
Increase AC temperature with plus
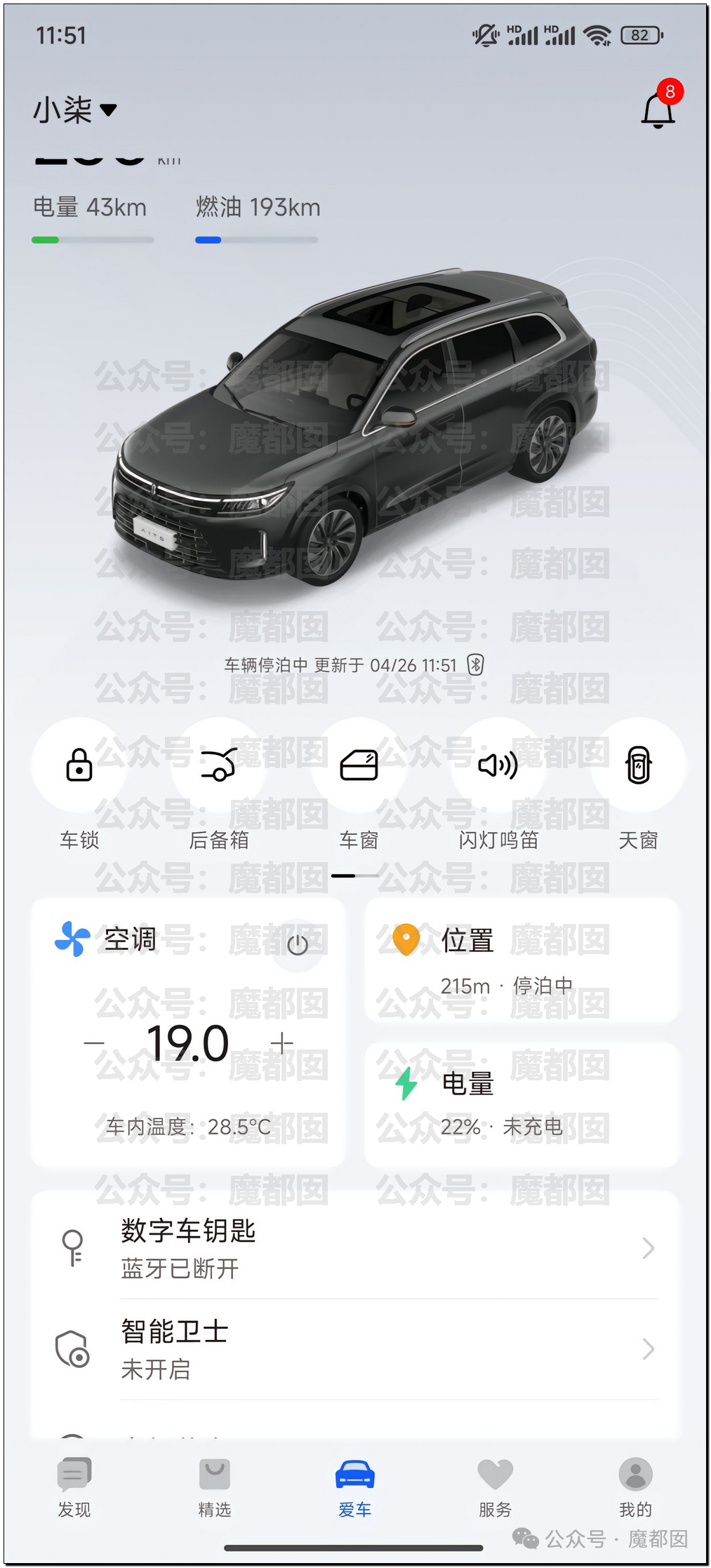pos(281,1043)
